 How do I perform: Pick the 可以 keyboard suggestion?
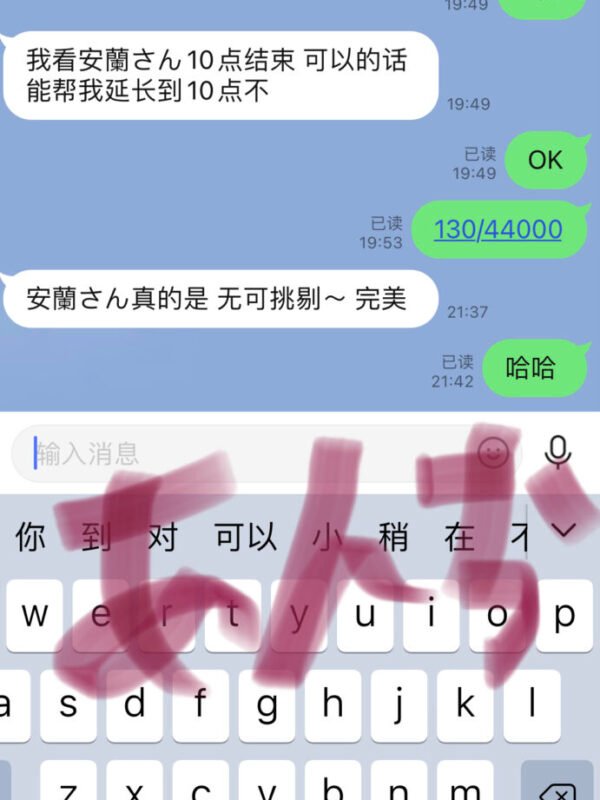click(x=246, y=538)
